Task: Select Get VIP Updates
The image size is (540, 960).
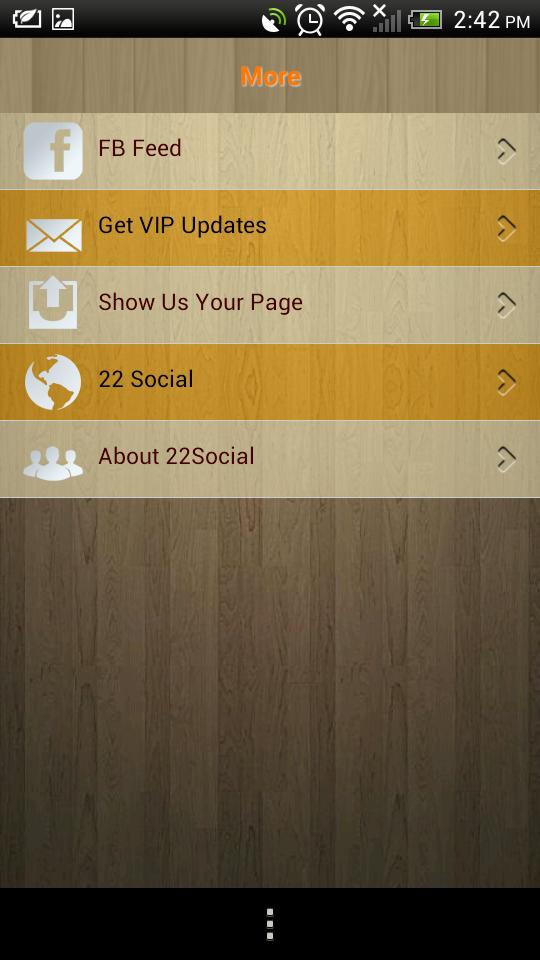Action: [270, 228]
